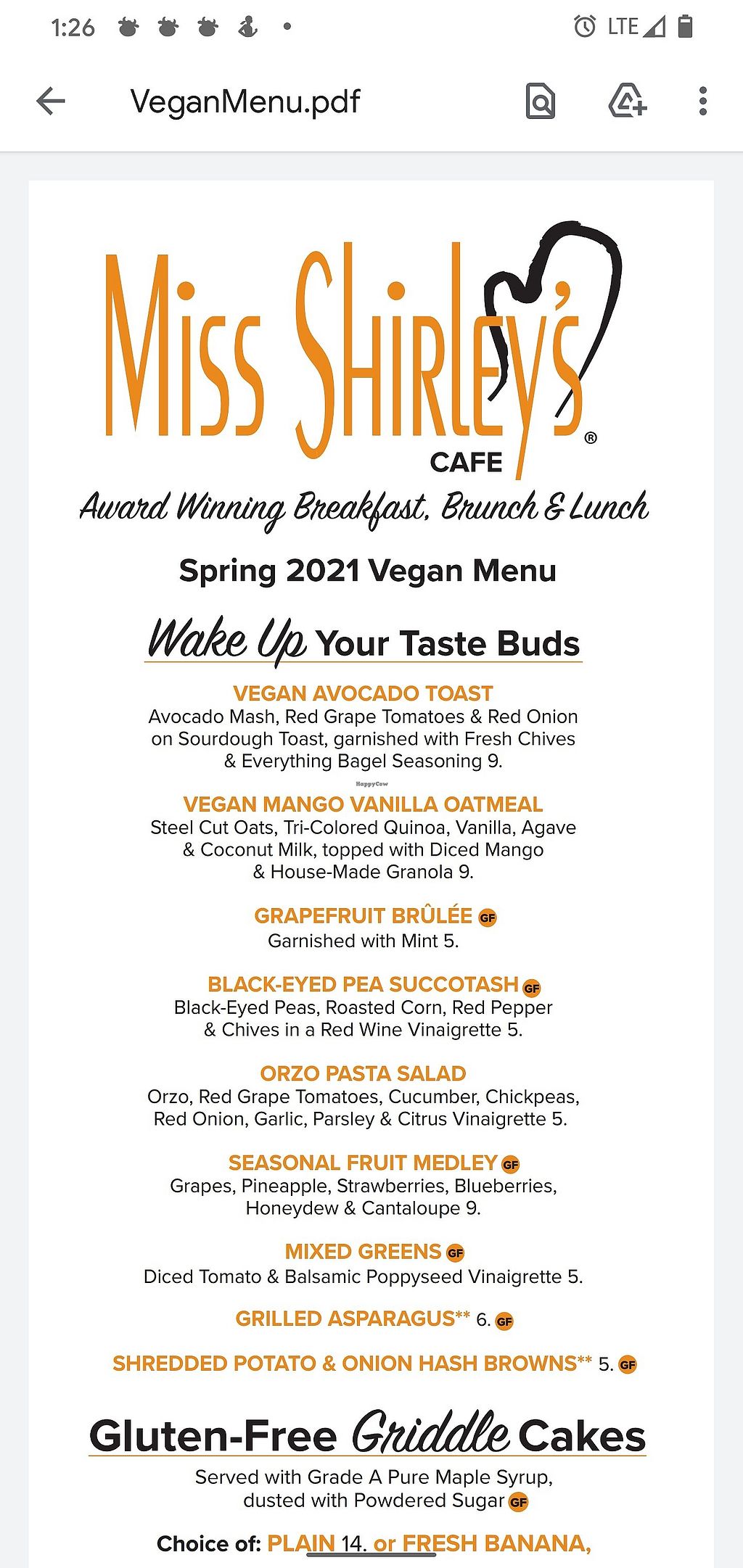Click the GF badge beside Mixed Greens
743x1568 pixels.
[457, 1252]
